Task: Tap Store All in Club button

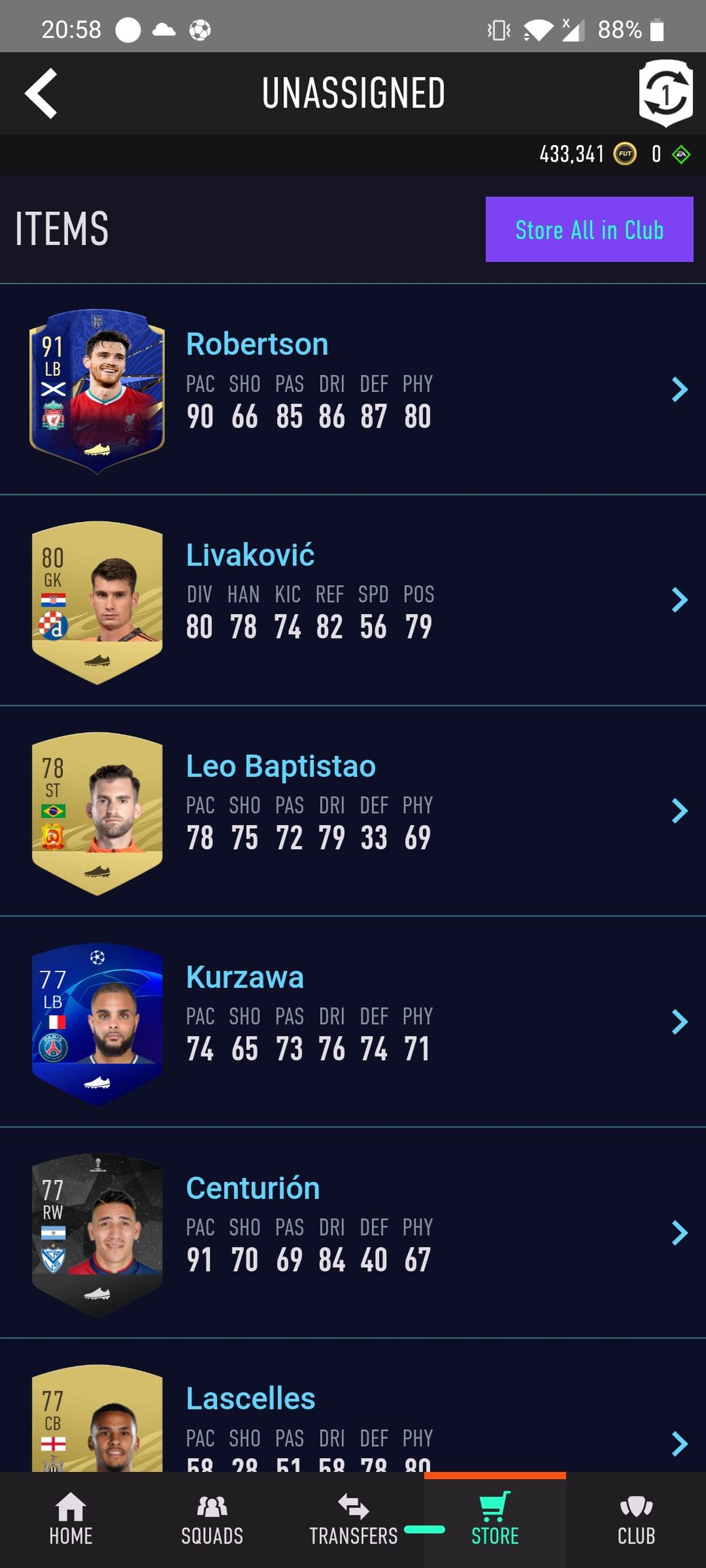Action: point(589,230)
